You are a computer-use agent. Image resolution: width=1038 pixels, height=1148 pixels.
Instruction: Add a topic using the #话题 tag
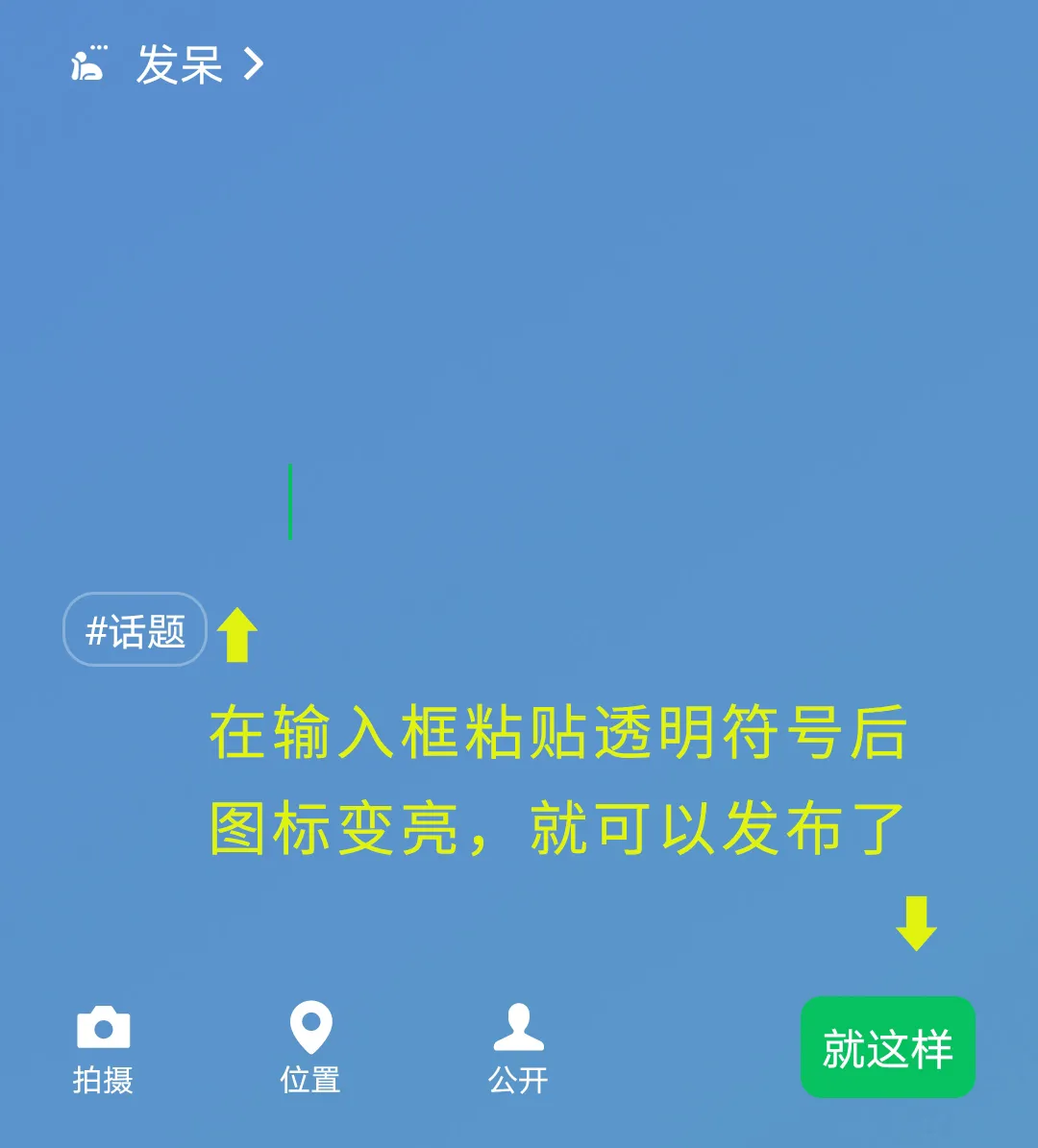point(134,628)
